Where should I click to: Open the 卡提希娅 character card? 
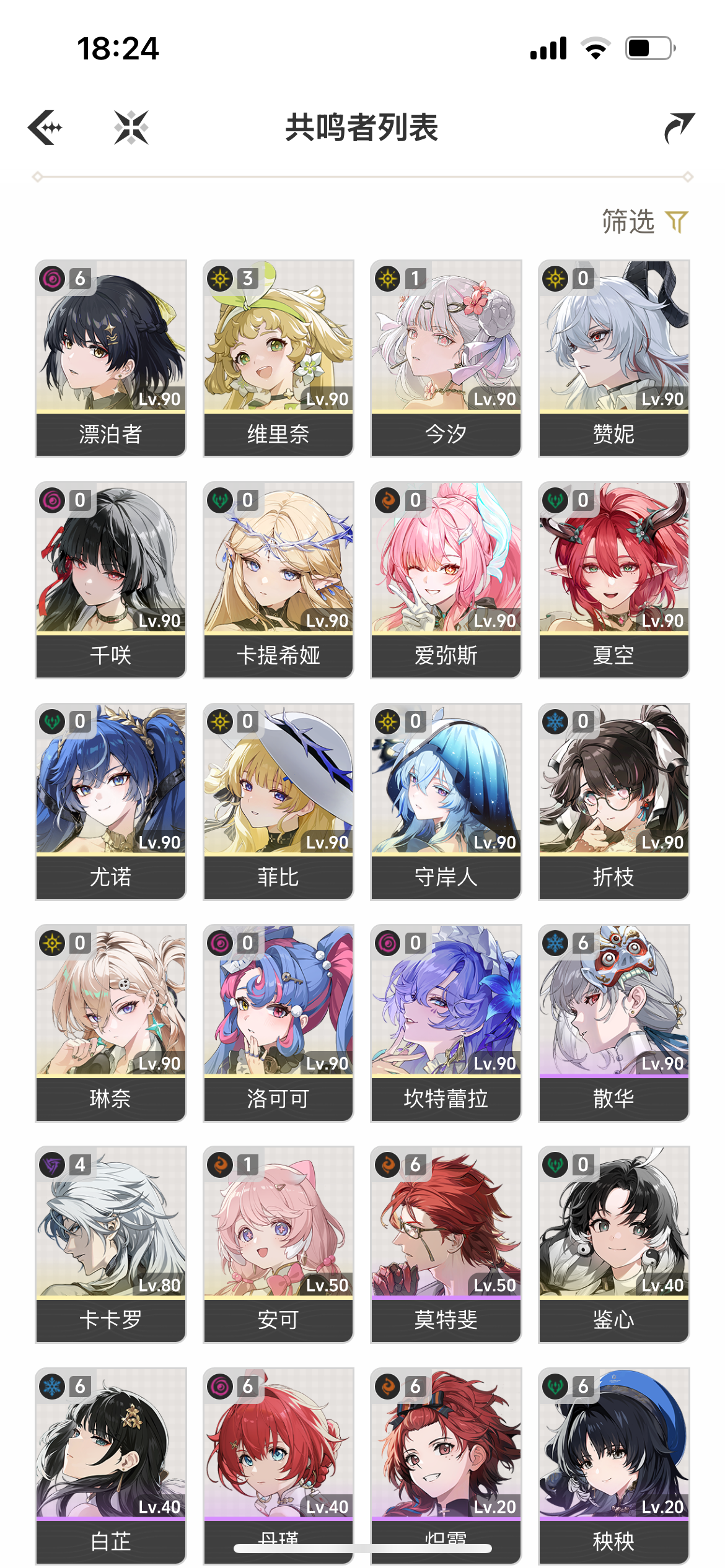278,580
